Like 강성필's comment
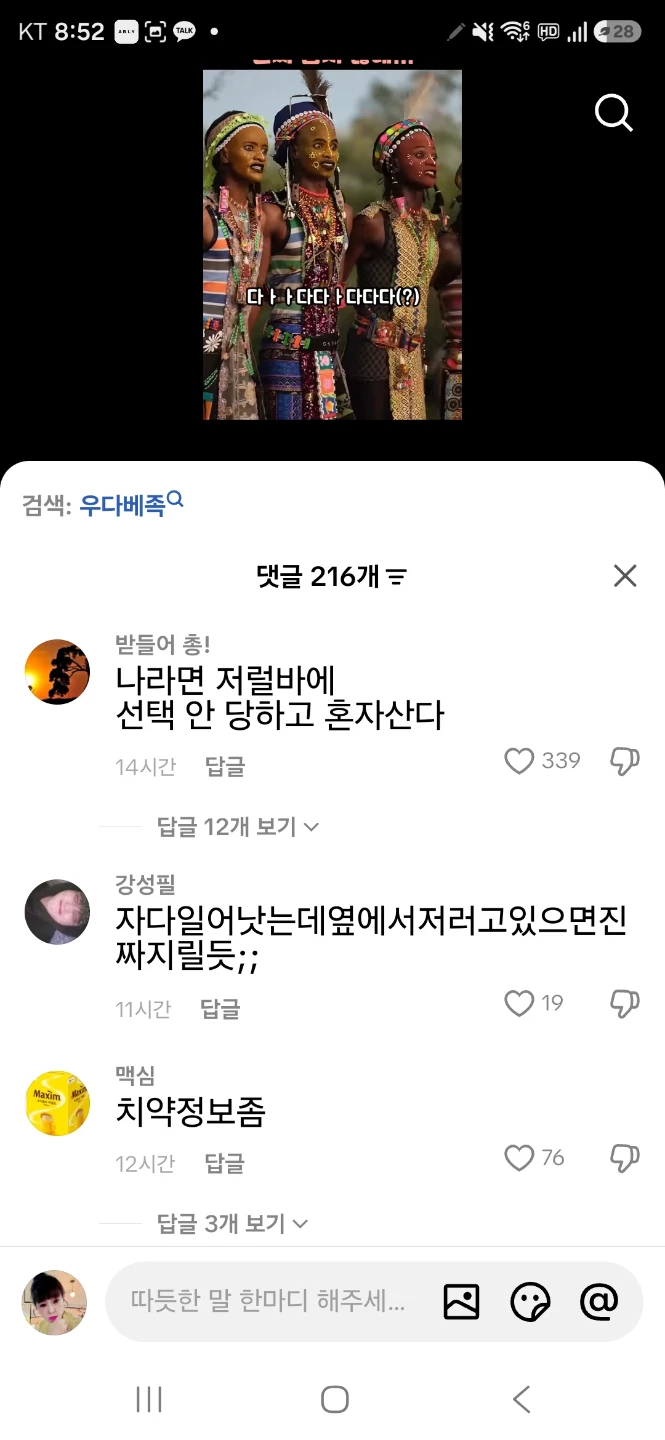Image resolution: width=665 pixels, height=1440 pixels. tap(519, 1003)
